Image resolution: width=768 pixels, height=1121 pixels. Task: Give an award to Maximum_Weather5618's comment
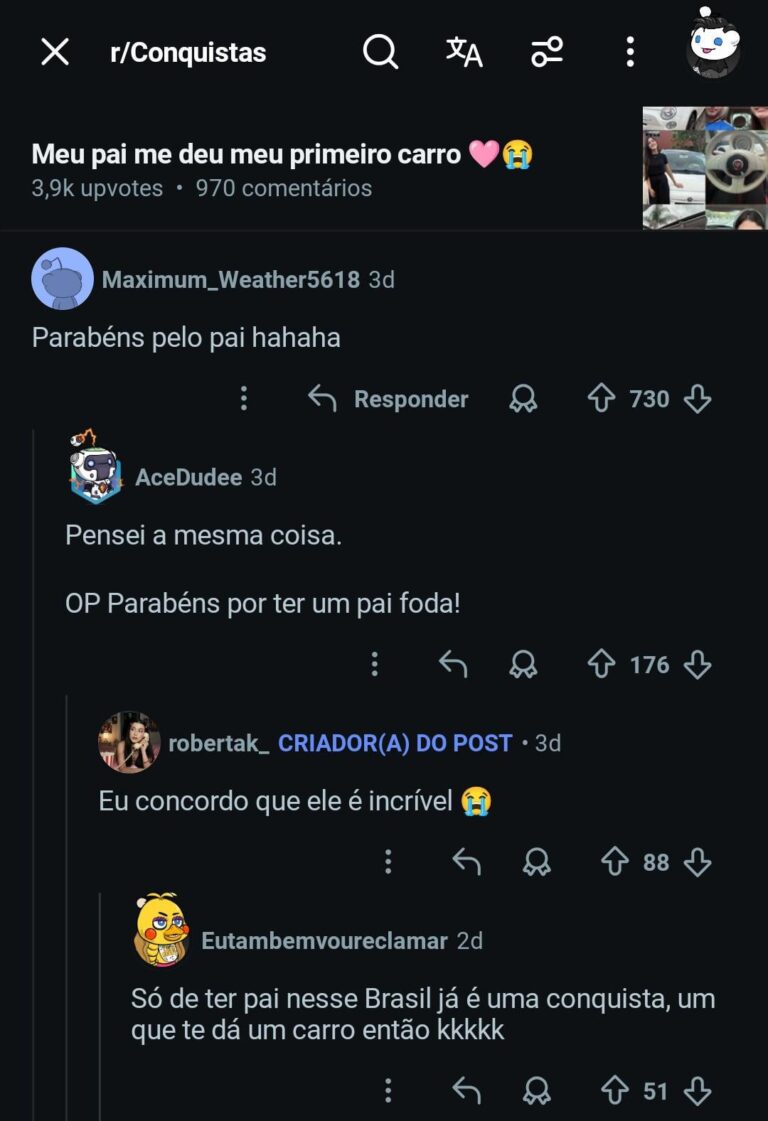[x=523, y=399]
